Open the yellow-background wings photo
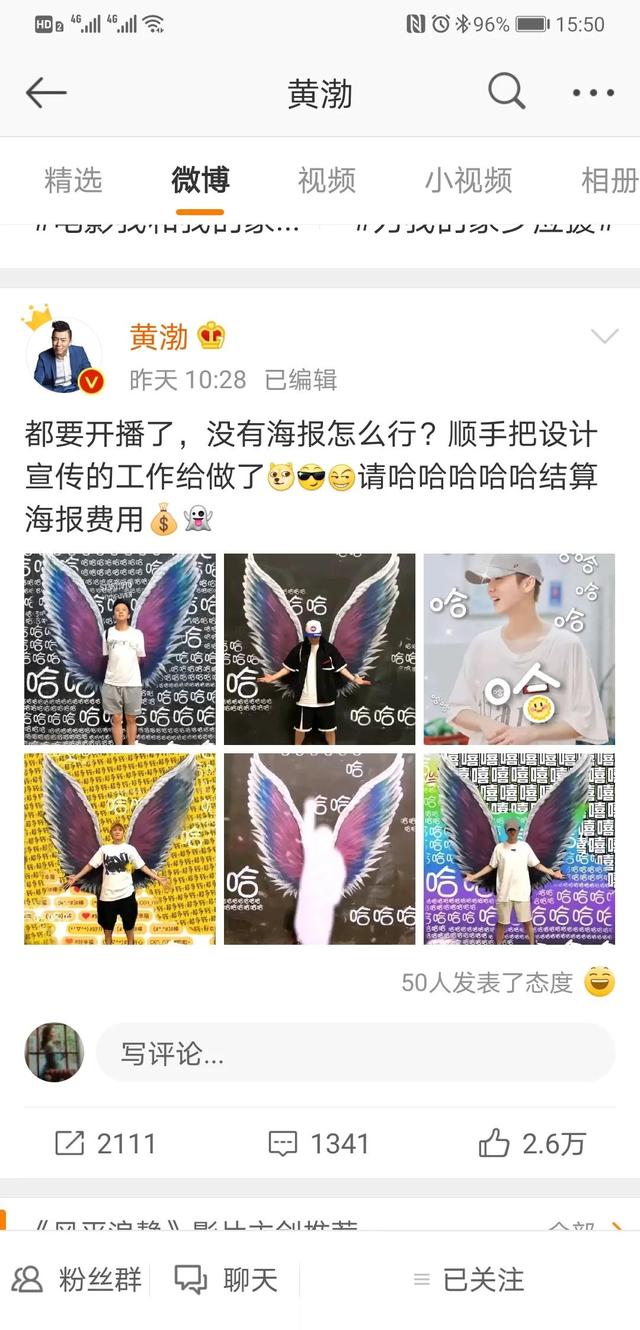The image size is (640, 1330). pos(120,849)
